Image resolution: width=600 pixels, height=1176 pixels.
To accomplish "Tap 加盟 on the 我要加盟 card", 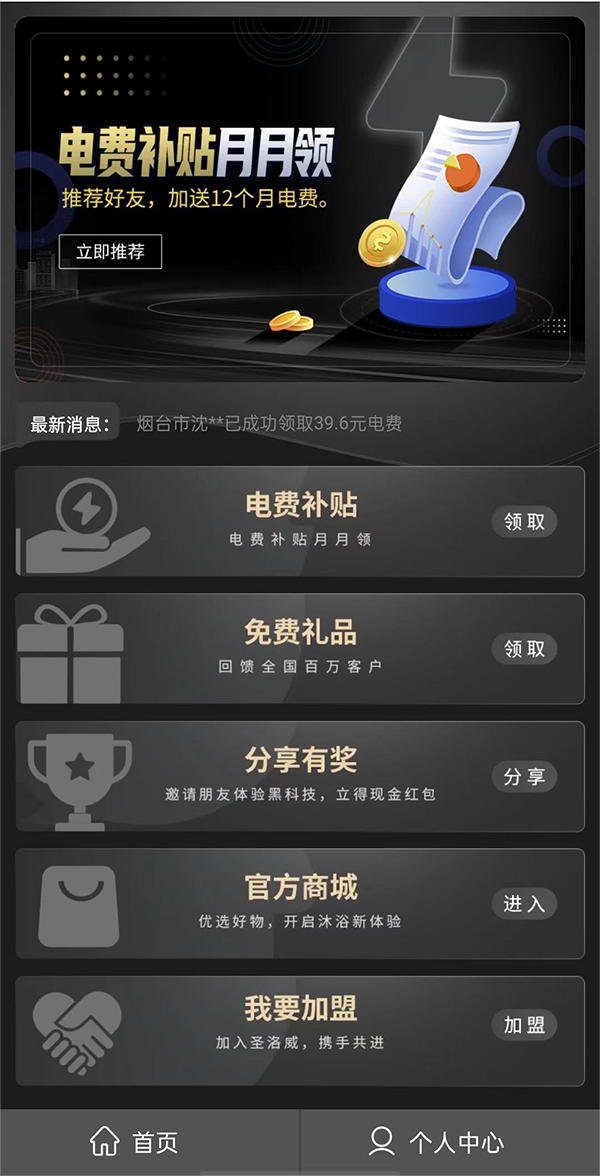I will (524, 1025).
